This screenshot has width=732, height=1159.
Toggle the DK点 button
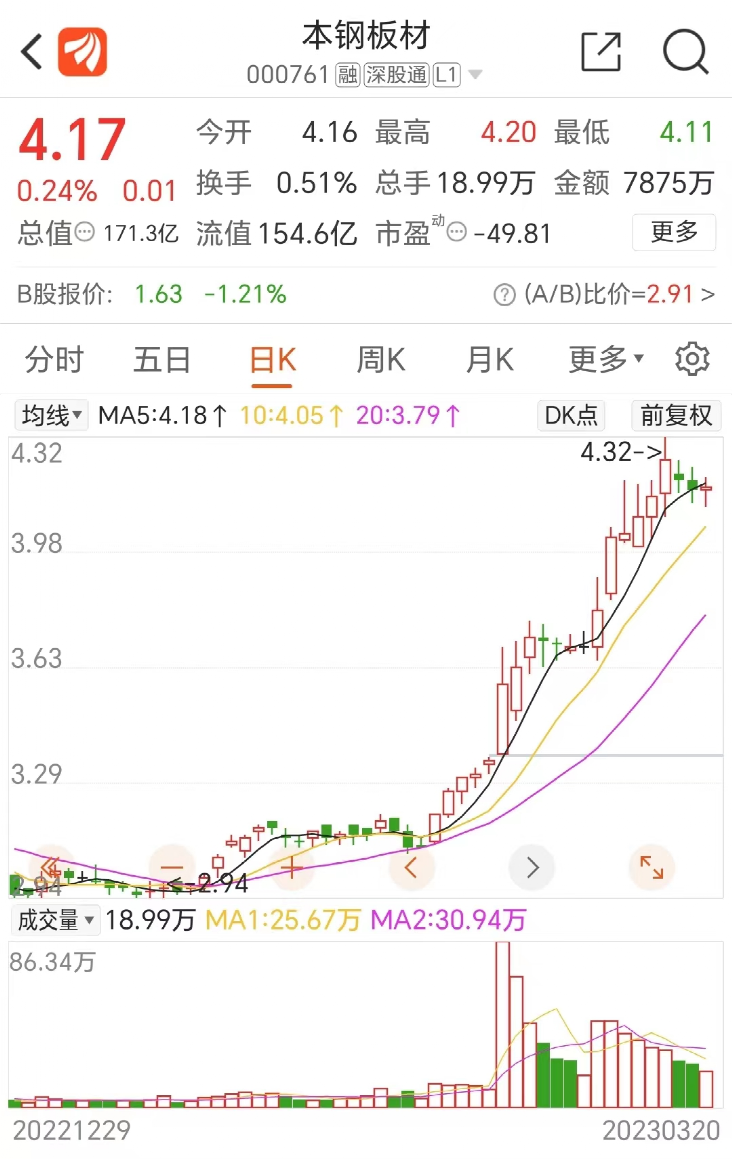570,415
